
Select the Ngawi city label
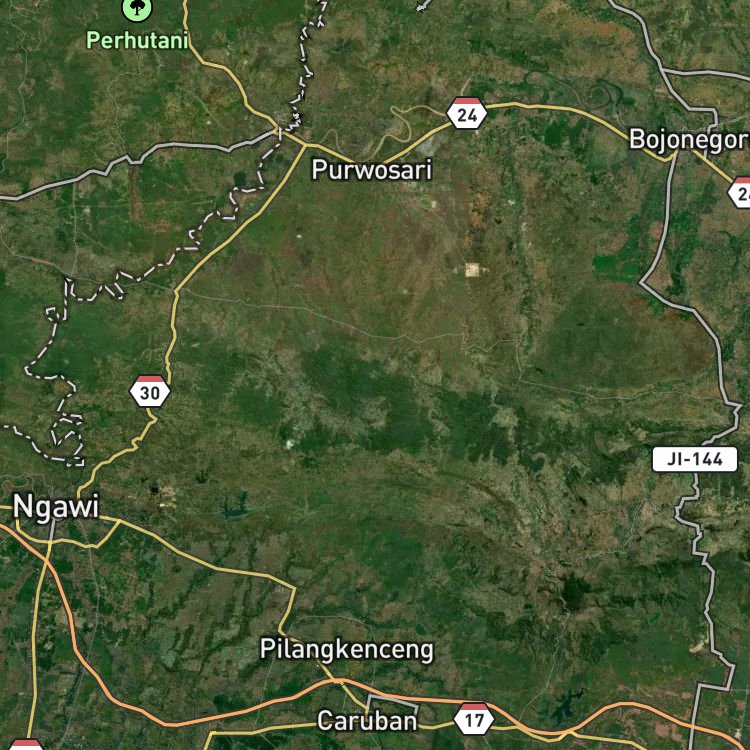coord(56,506)
